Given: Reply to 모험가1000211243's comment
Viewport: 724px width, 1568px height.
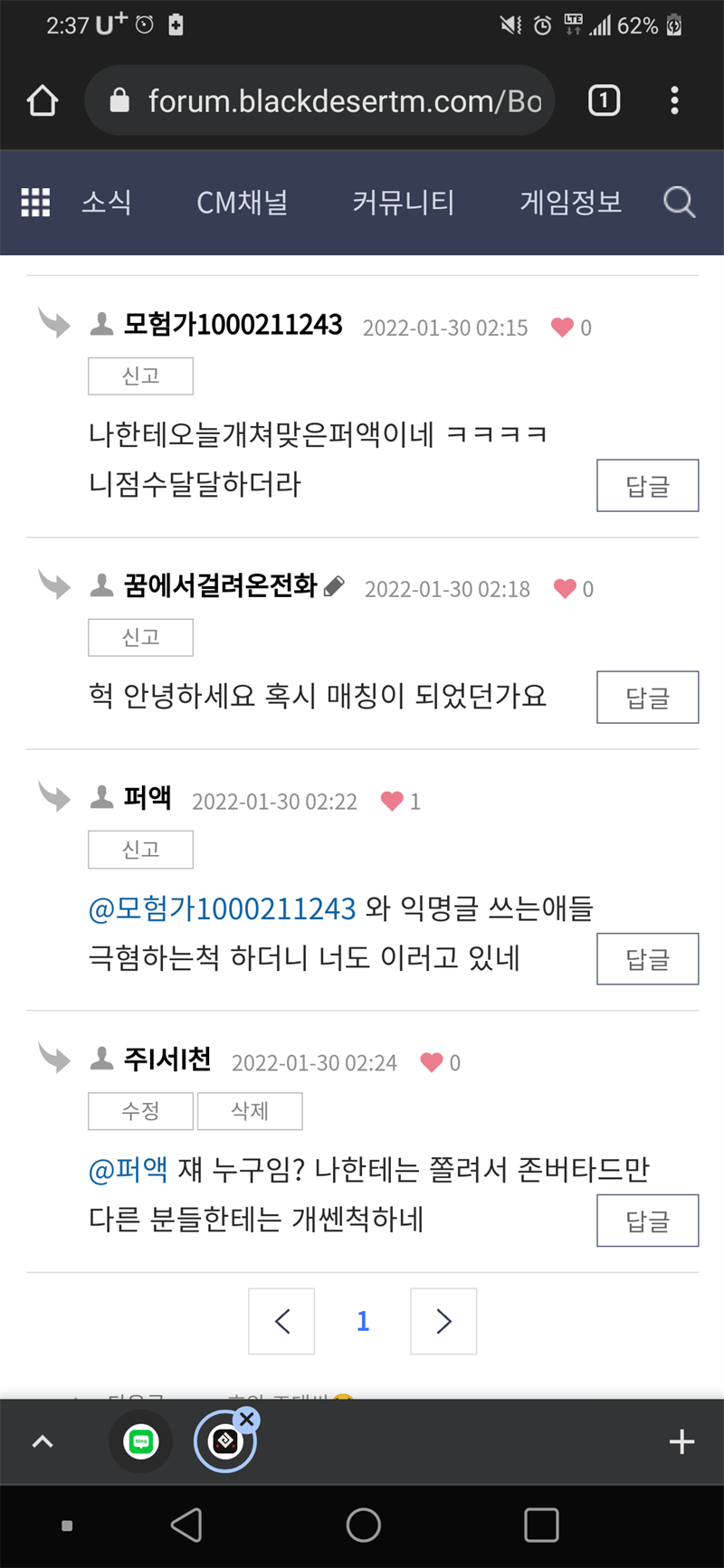Looking at the screenshot, I should coord(647,486).
